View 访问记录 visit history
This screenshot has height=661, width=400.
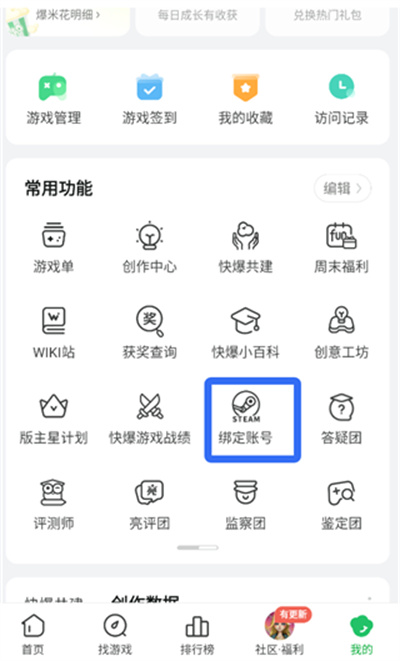click(341, 99)
